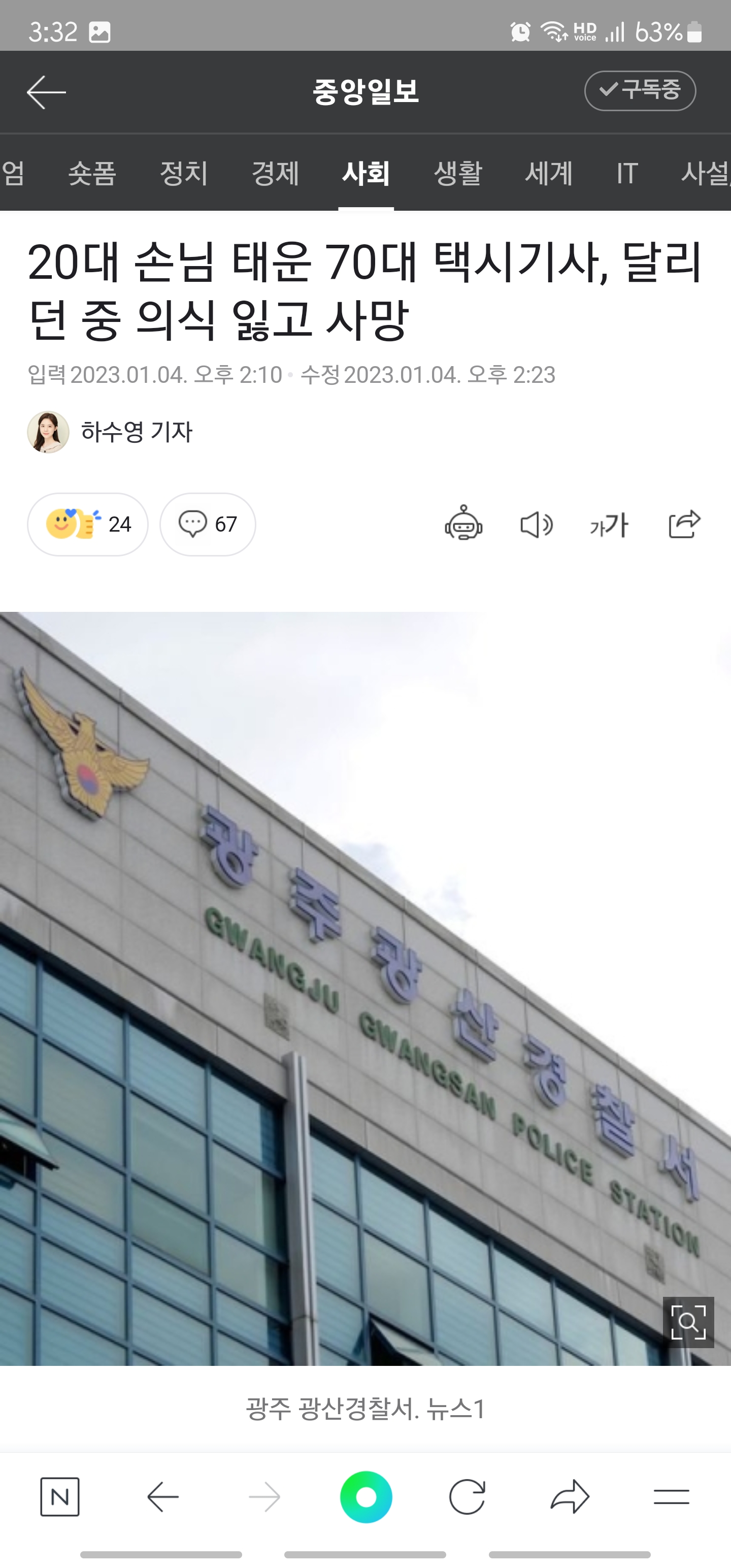Enlarge the police station photo

point(688,1322)
